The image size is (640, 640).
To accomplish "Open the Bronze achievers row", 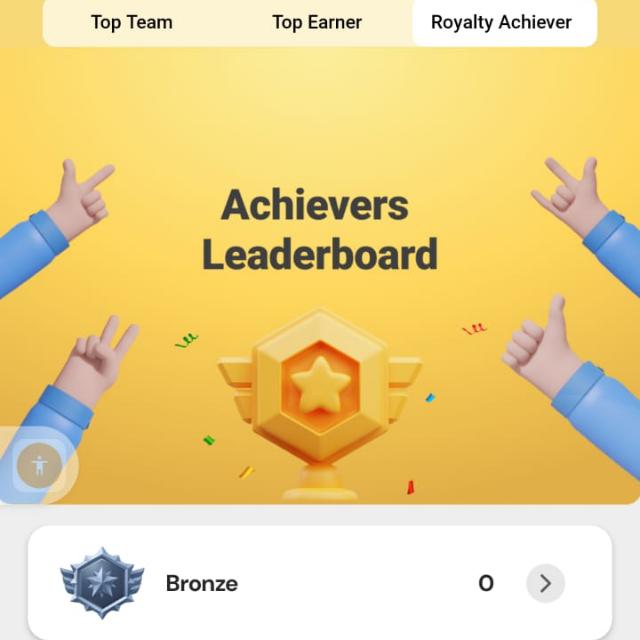I will (x=300, y=583).
